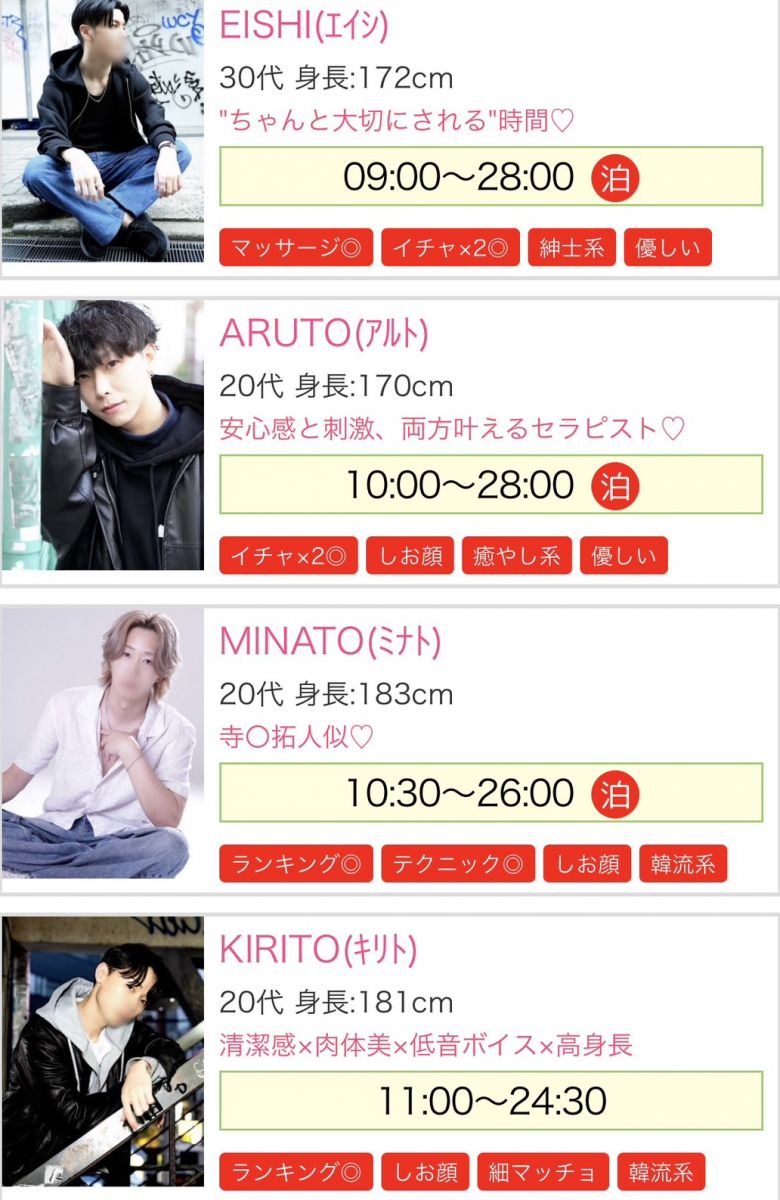
Task: Select the テクニック◎ tag on MINATO's card
Action: click(458, 864)
